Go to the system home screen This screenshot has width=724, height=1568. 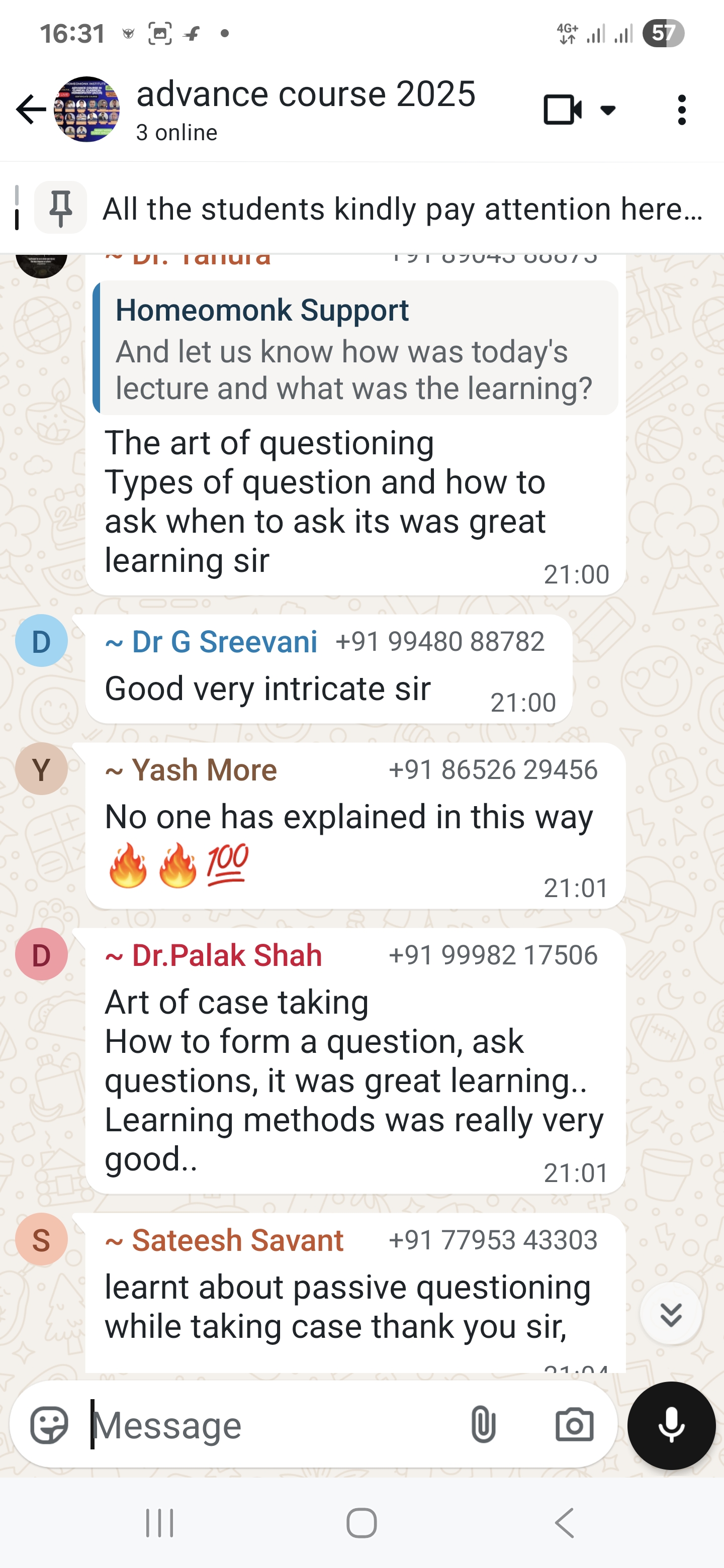[x=361, y=1523]
